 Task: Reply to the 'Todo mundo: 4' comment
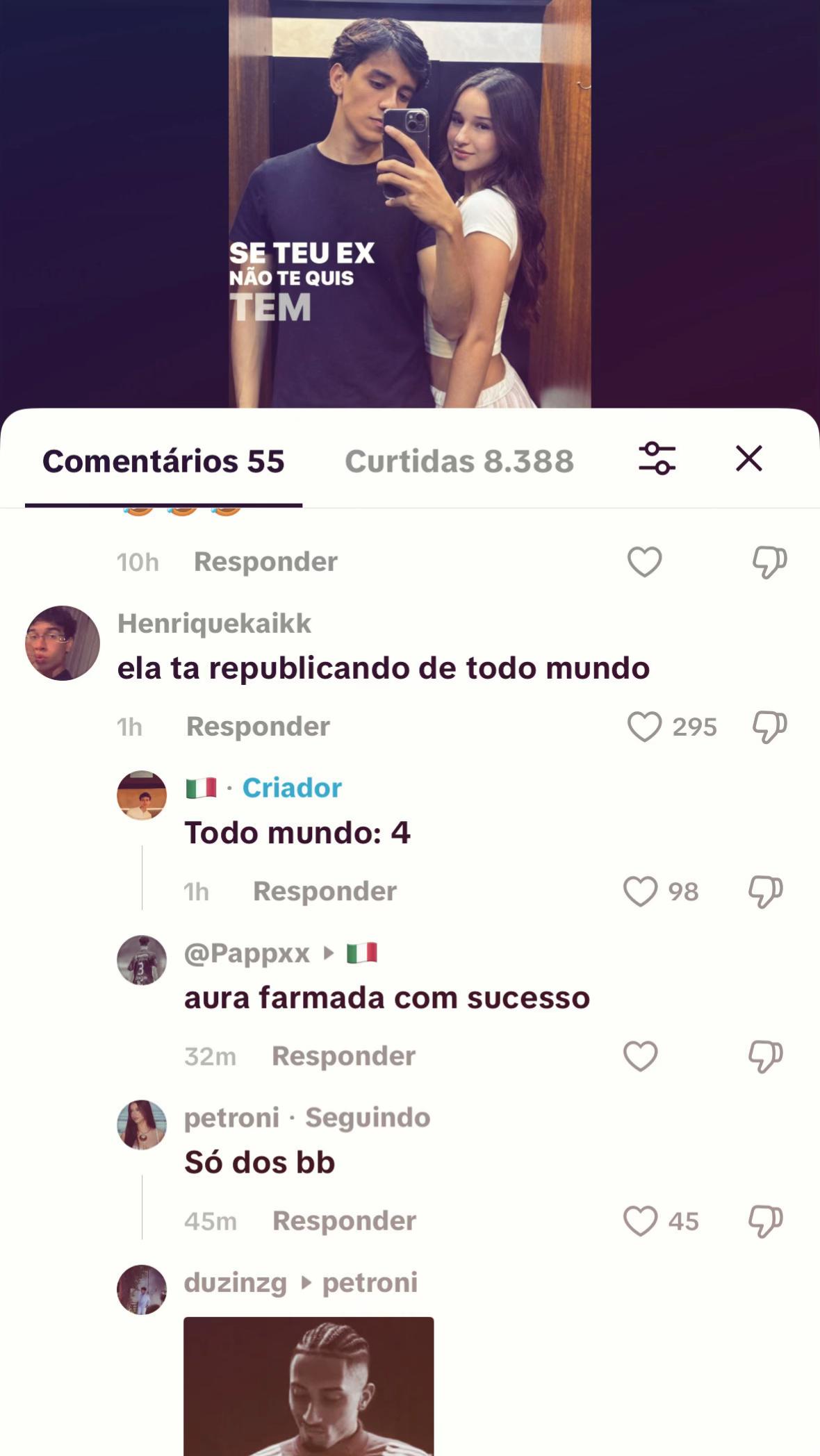coord(325,891)
